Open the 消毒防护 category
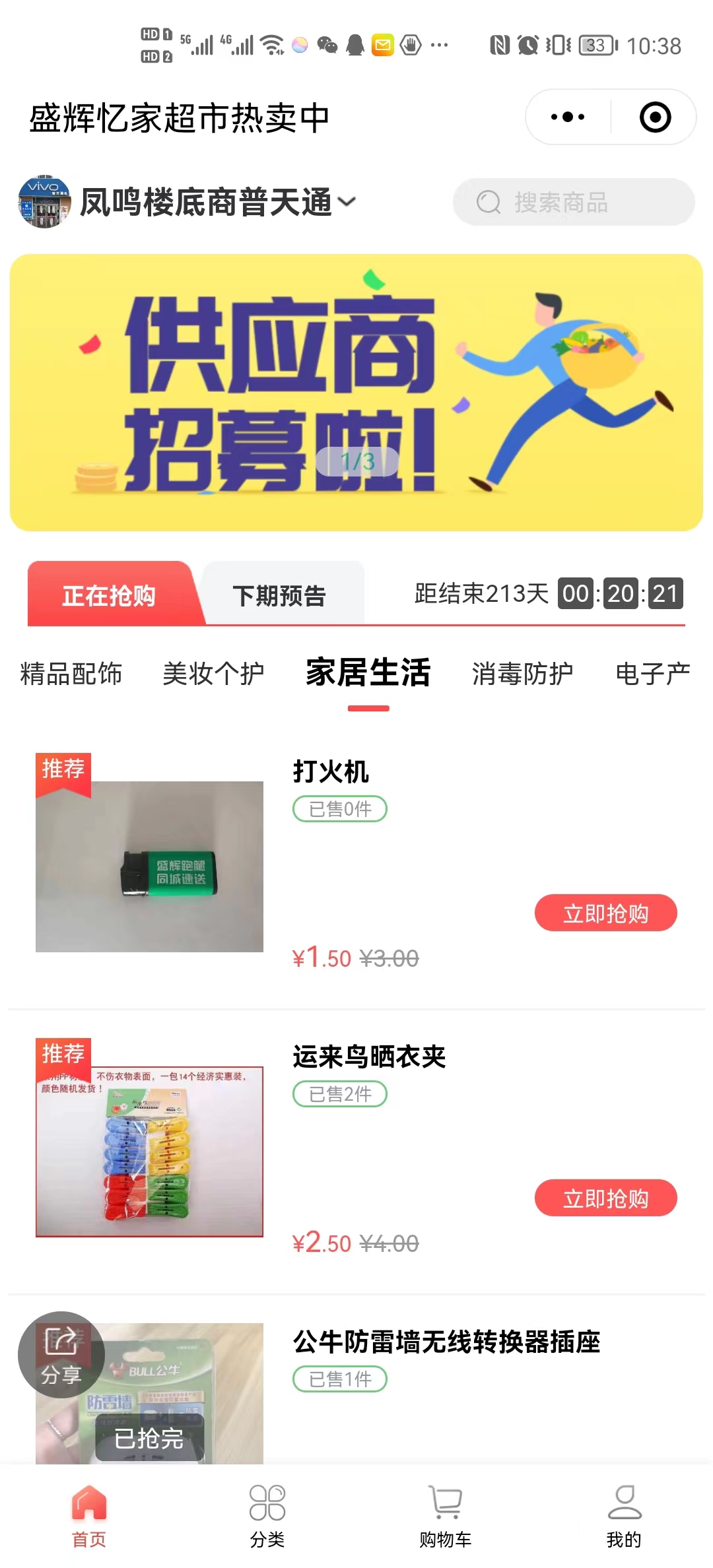 click(x=522, y=674)
